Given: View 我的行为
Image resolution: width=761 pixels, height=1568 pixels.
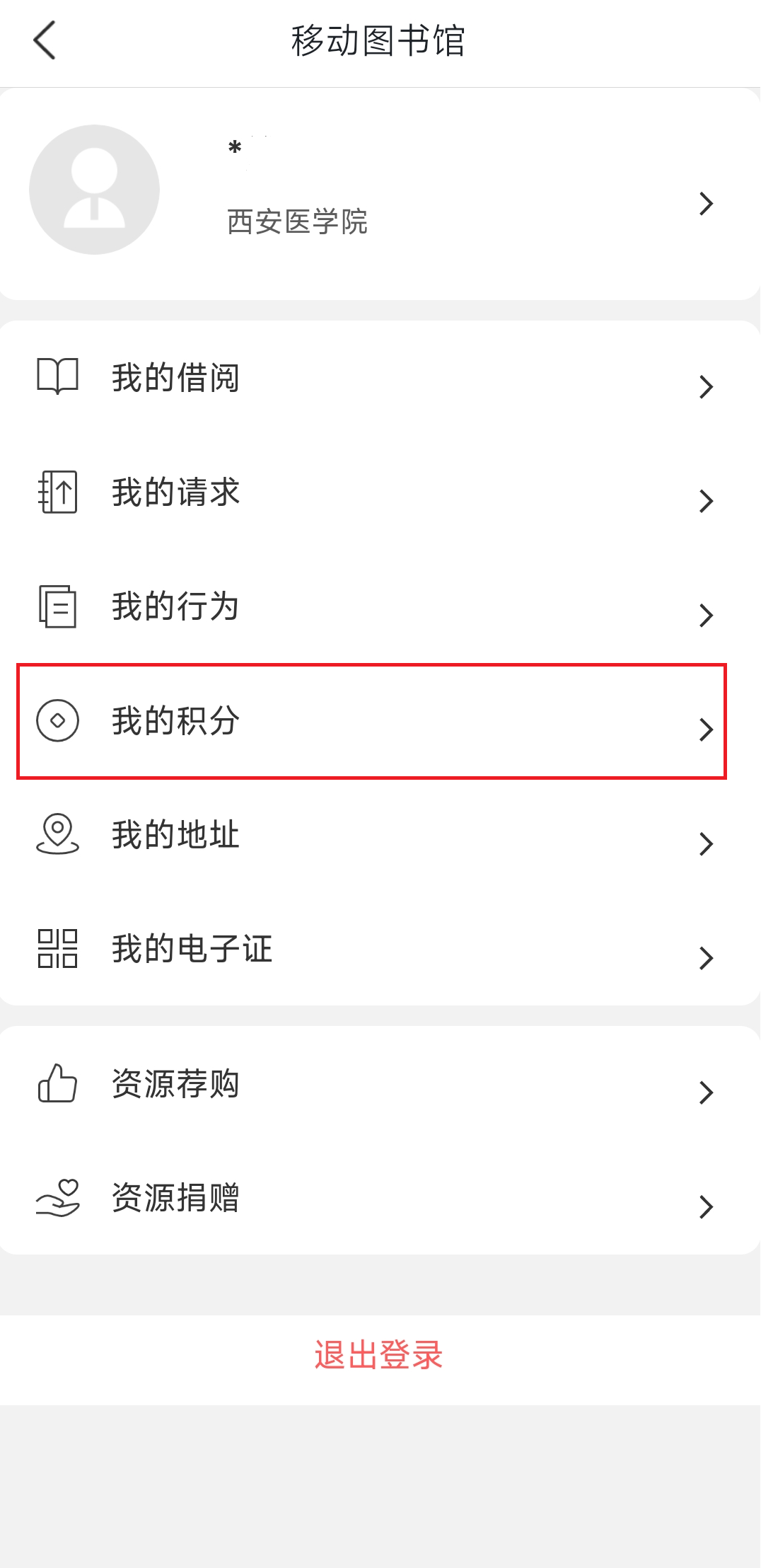Looking at the screenshot, I should pos(380,607).
